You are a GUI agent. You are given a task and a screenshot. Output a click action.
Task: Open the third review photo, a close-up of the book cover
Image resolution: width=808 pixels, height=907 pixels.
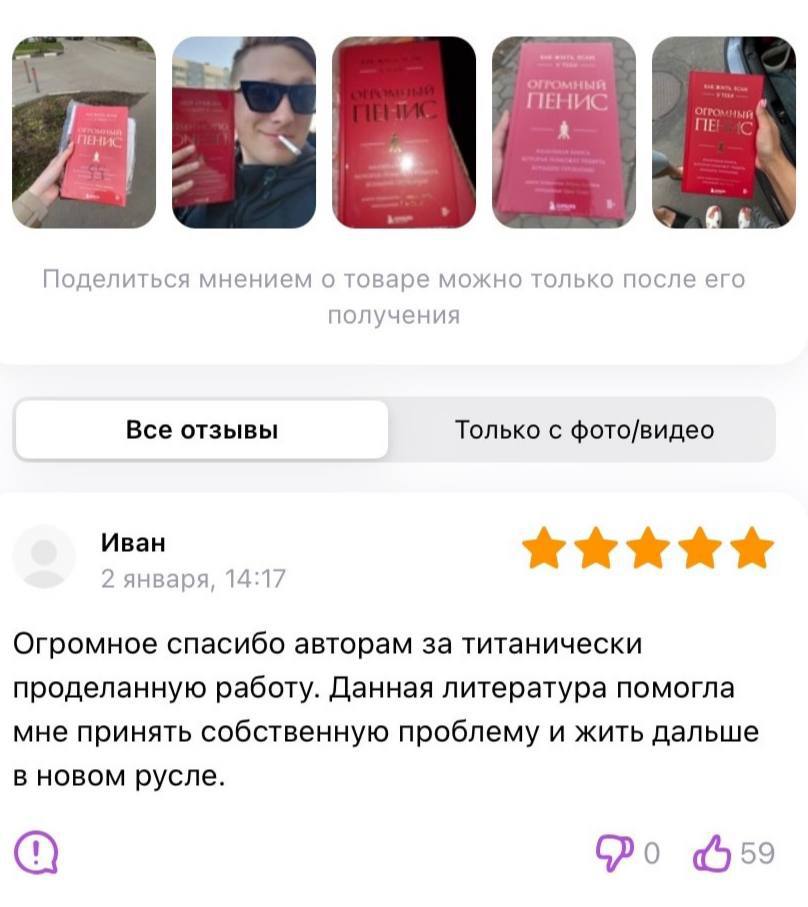coord(404,133)
